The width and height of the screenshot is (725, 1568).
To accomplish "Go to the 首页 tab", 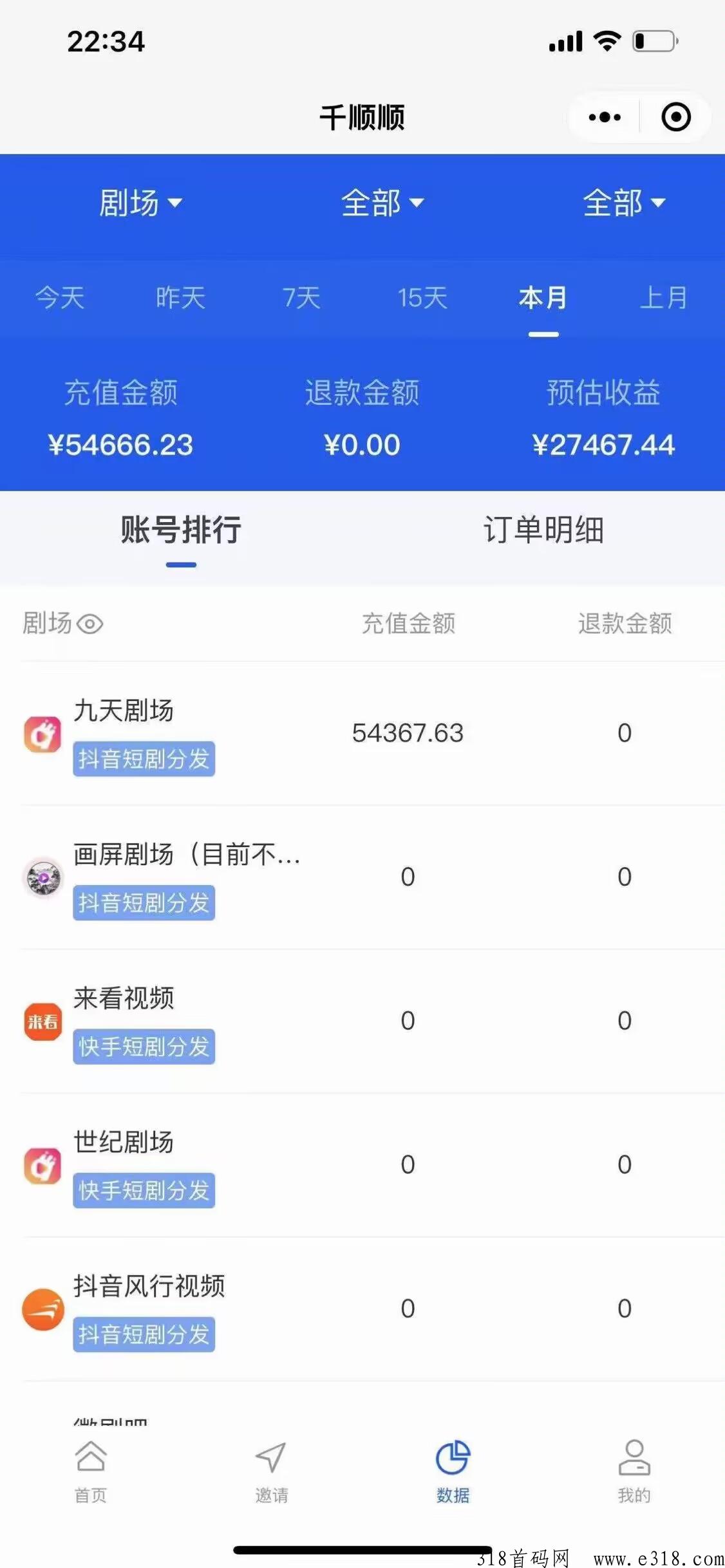I will (91, 1472).
